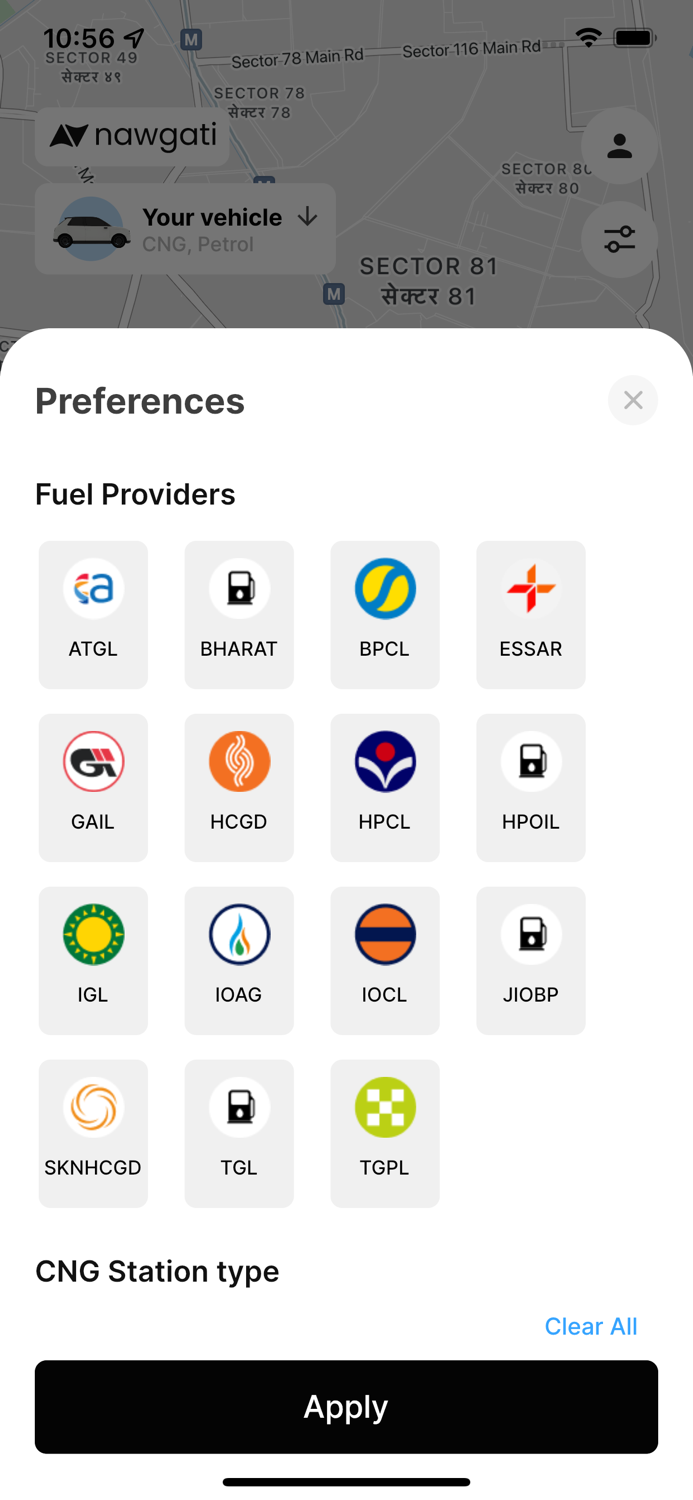Select HPOIL fuel provider

pos(531,787)
